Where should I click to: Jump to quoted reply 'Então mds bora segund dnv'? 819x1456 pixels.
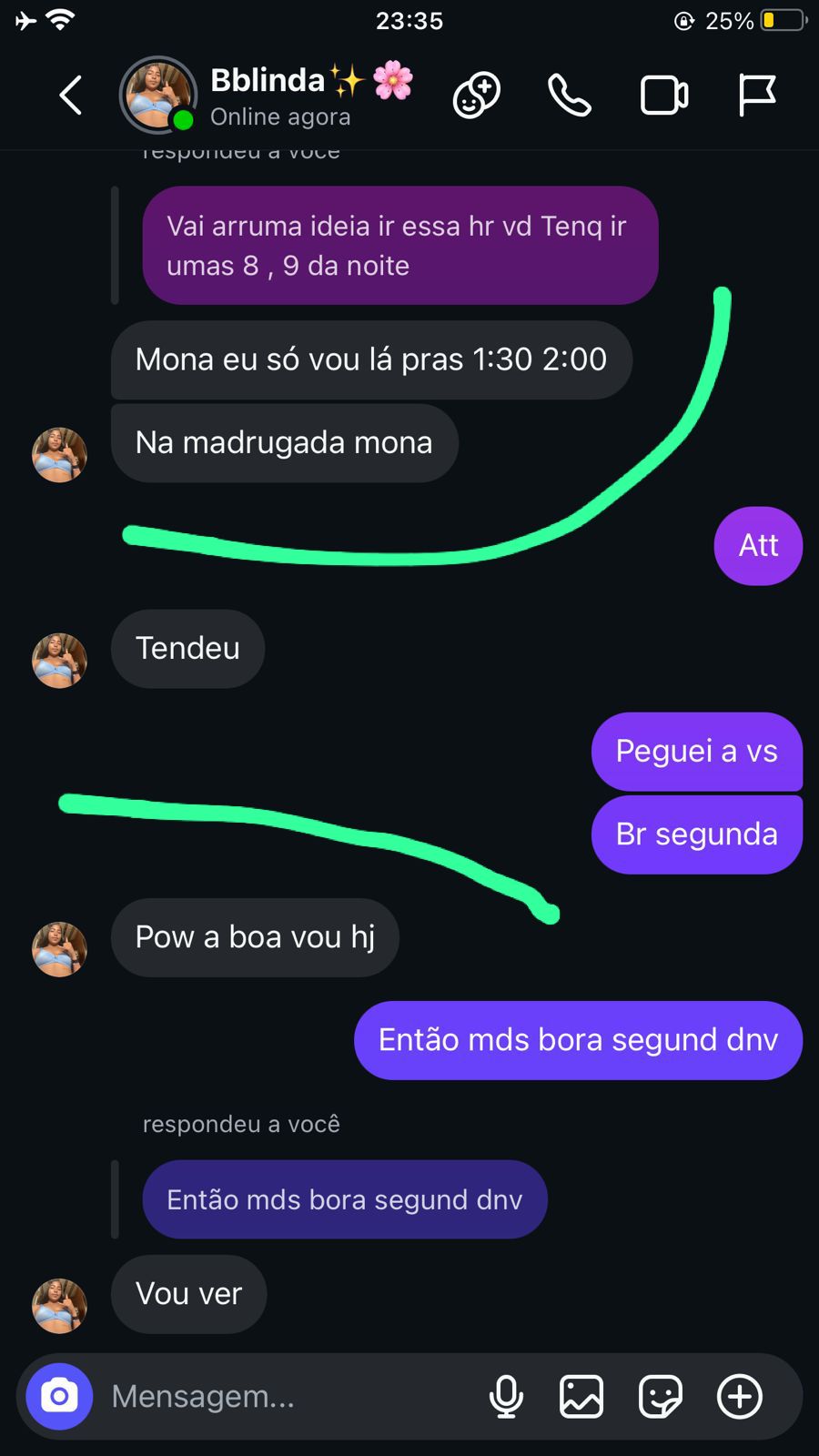(x=345, y=1199)
